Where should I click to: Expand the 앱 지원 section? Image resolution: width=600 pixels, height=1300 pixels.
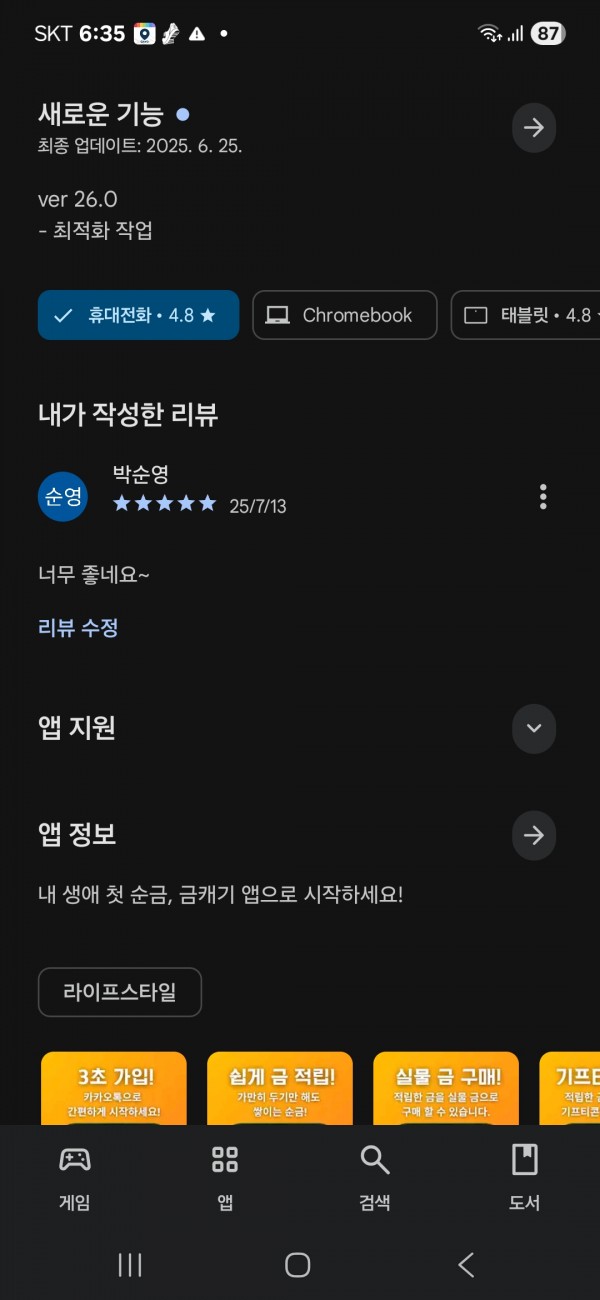point(534,728)
